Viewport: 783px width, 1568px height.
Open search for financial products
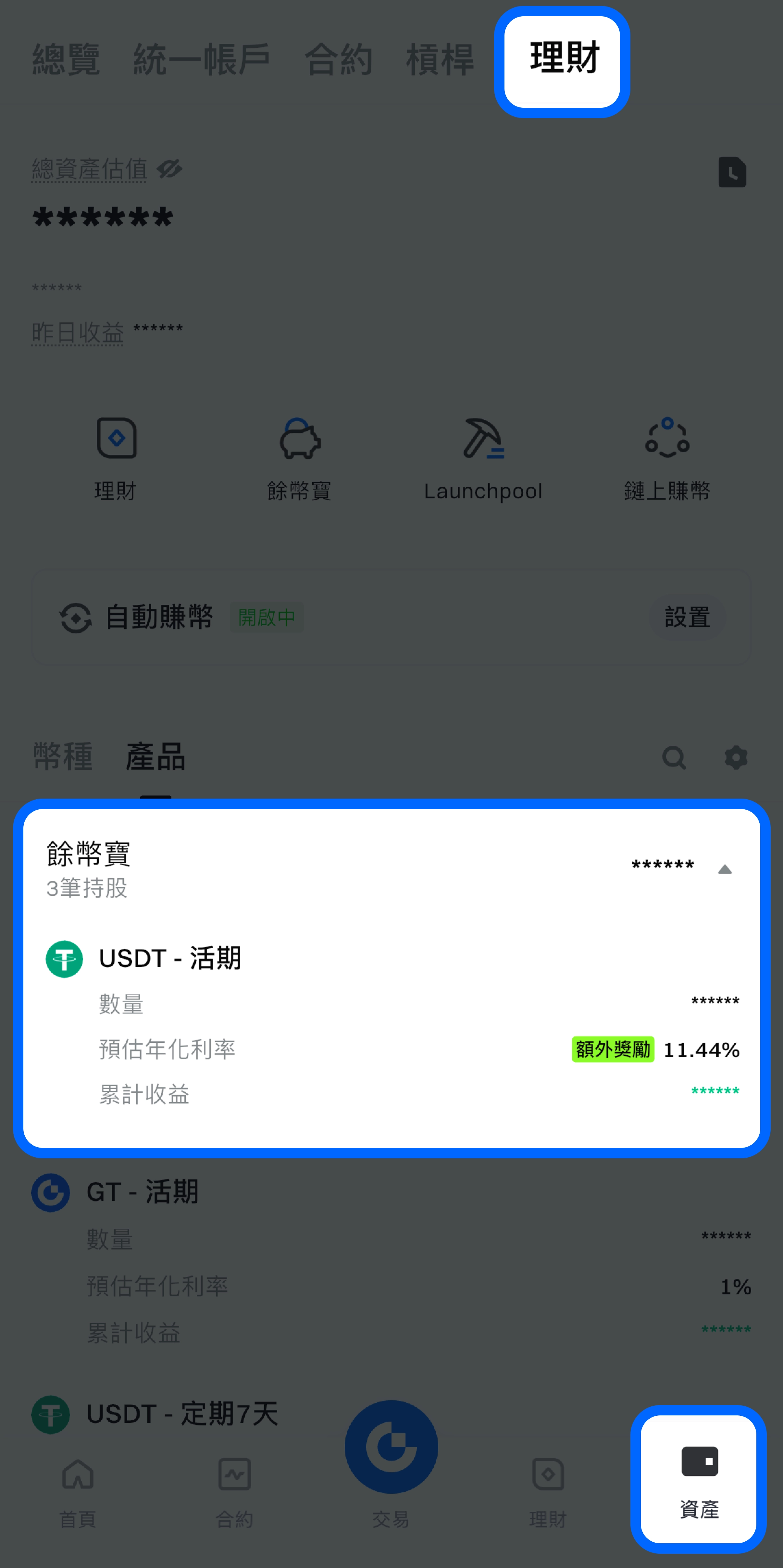click(x=674, y=757)
